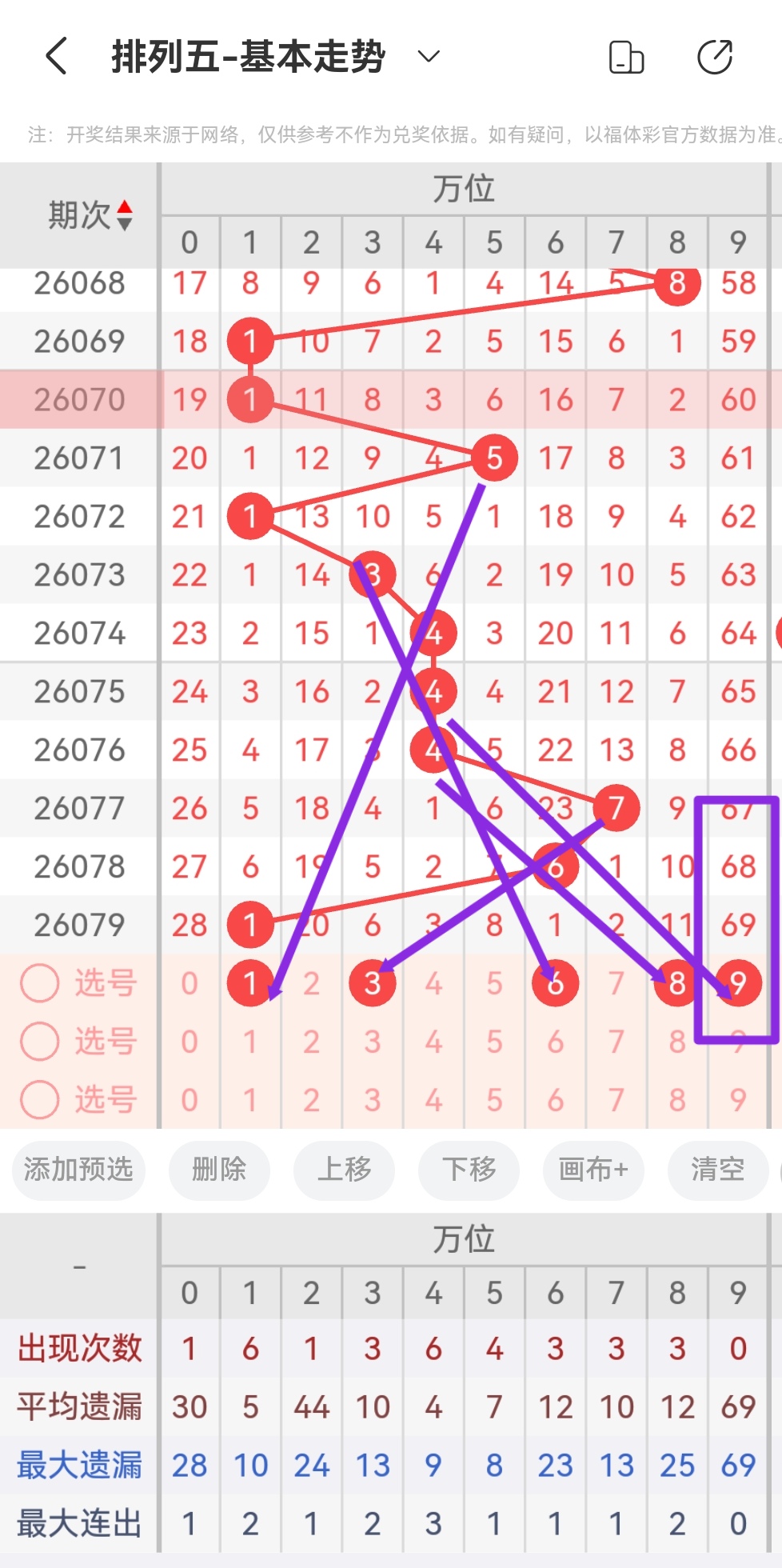The height and width of the screenshot is (1568, 782).
Task: Tap the 添加预选 button
Action: tap(78, 1170)
